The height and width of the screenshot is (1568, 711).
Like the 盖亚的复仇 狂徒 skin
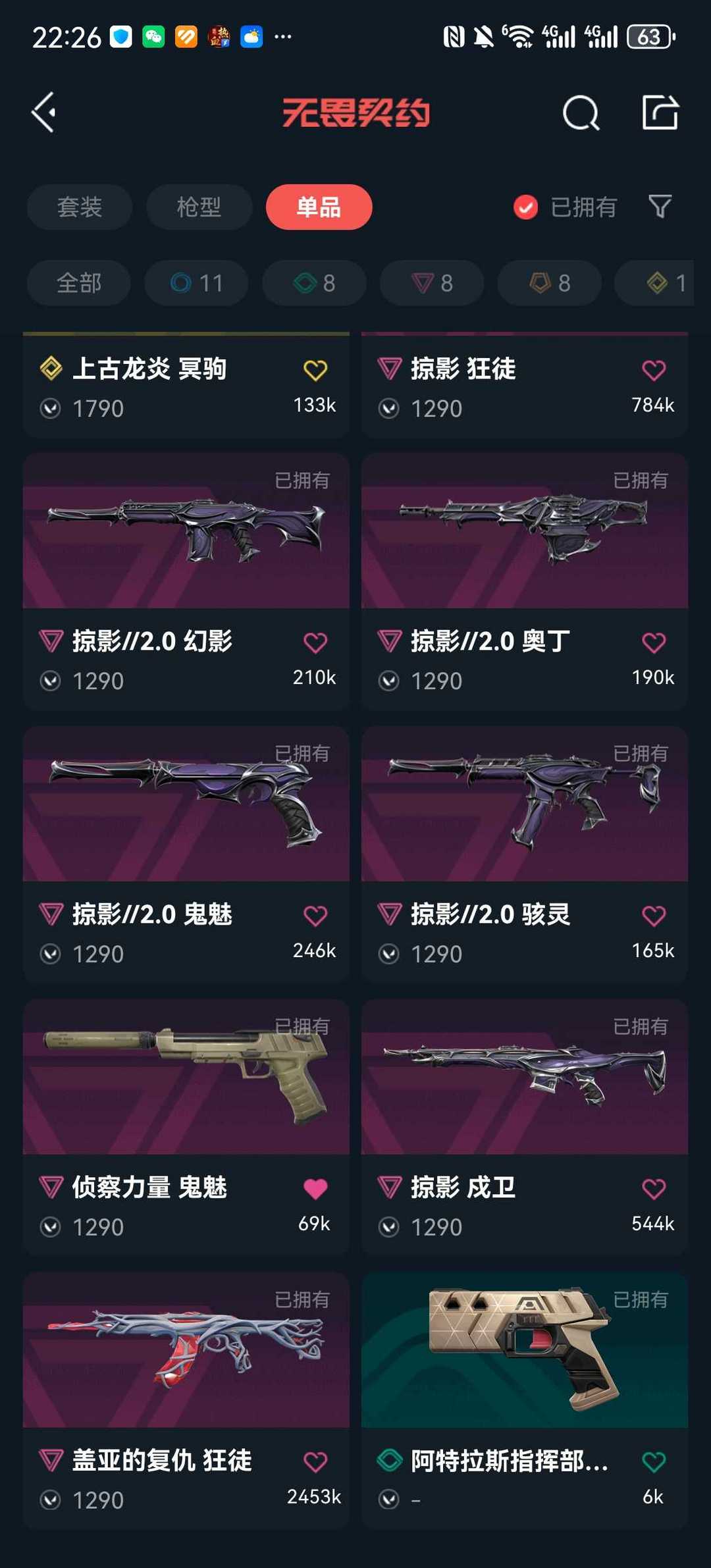(315, 1462)
